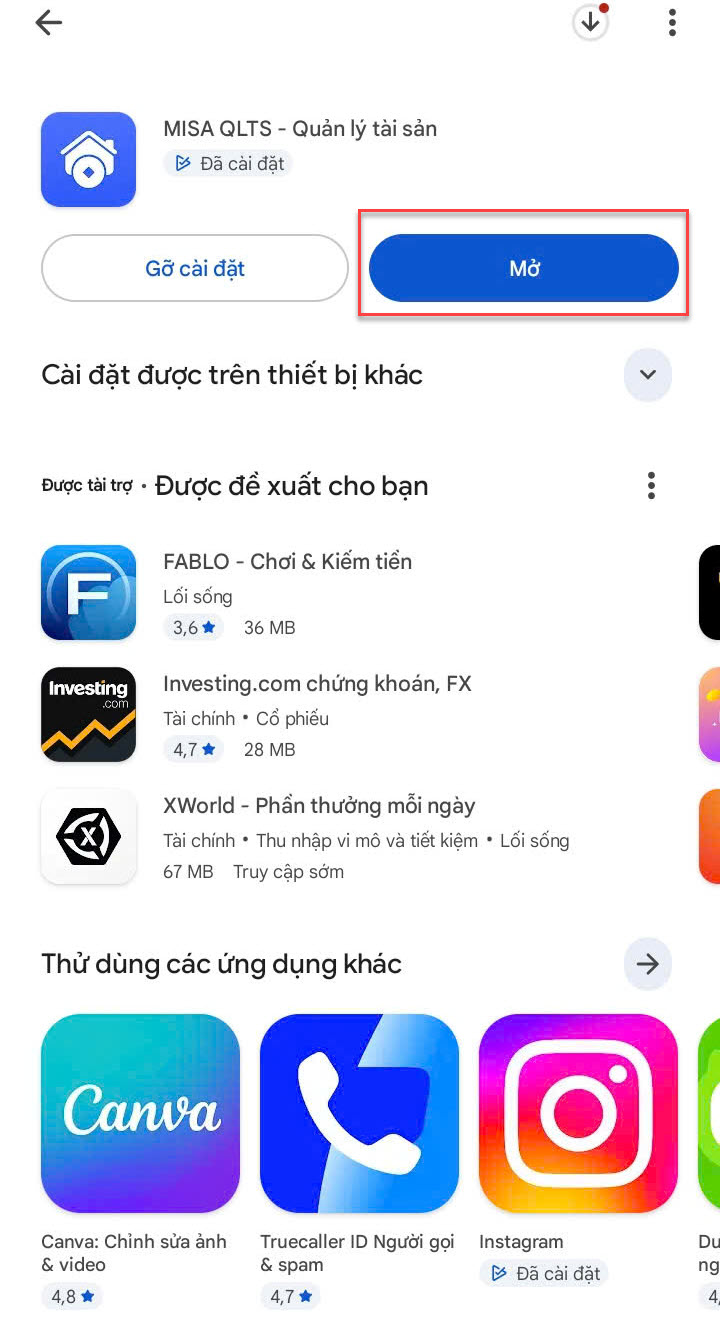See more of Thử dùng các ứng dụng khác
Screen dimensions: 720x1327
(x=648, y=964)
